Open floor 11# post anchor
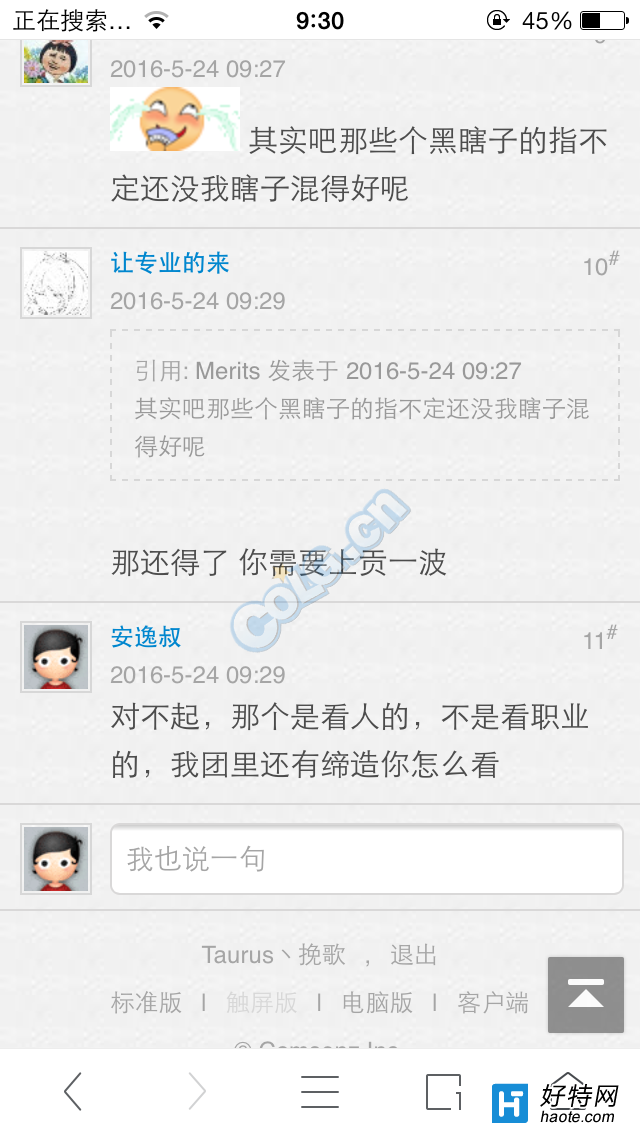Screen dimensions: 640x1136 [600, 638]
